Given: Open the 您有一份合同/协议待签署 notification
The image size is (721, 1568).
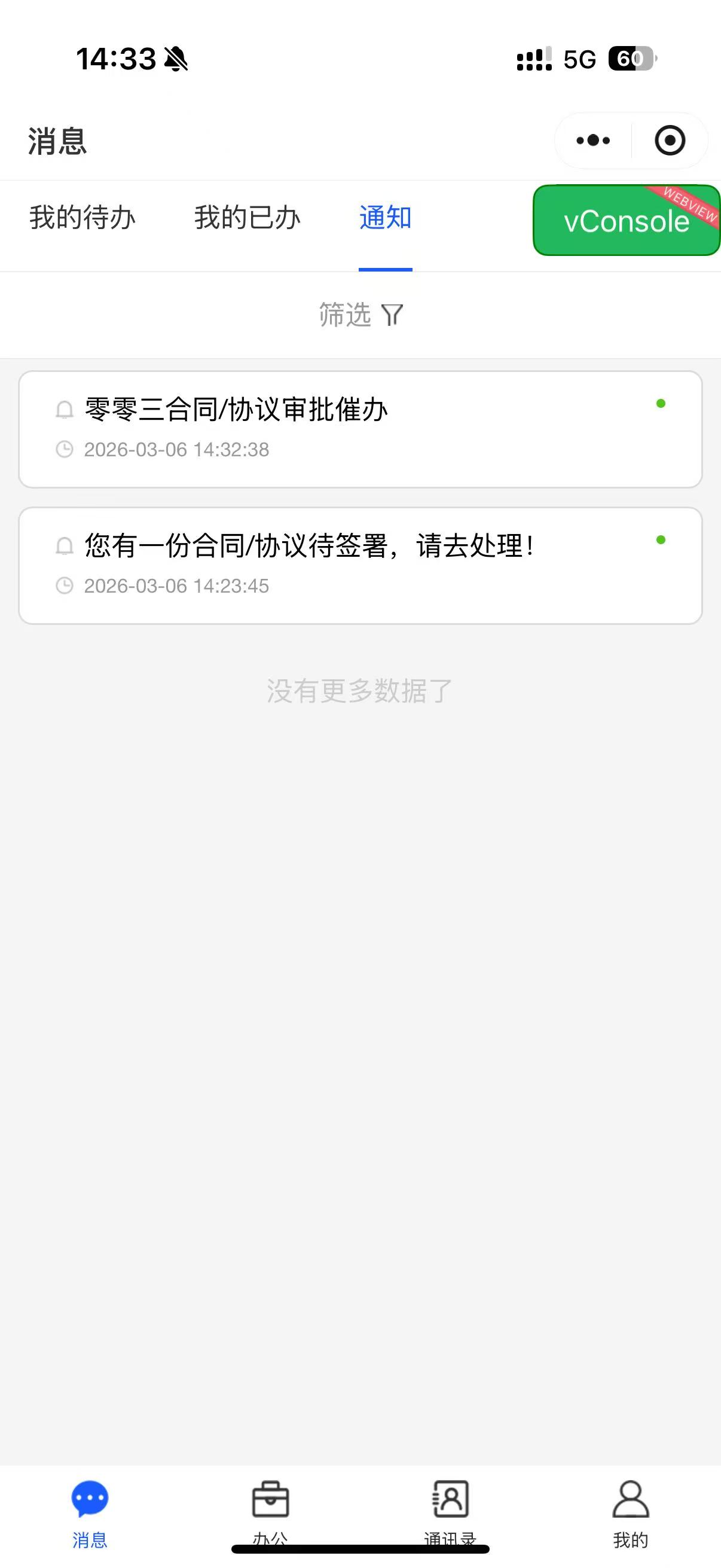Looking at the screenshot, I should coord(360,566).
